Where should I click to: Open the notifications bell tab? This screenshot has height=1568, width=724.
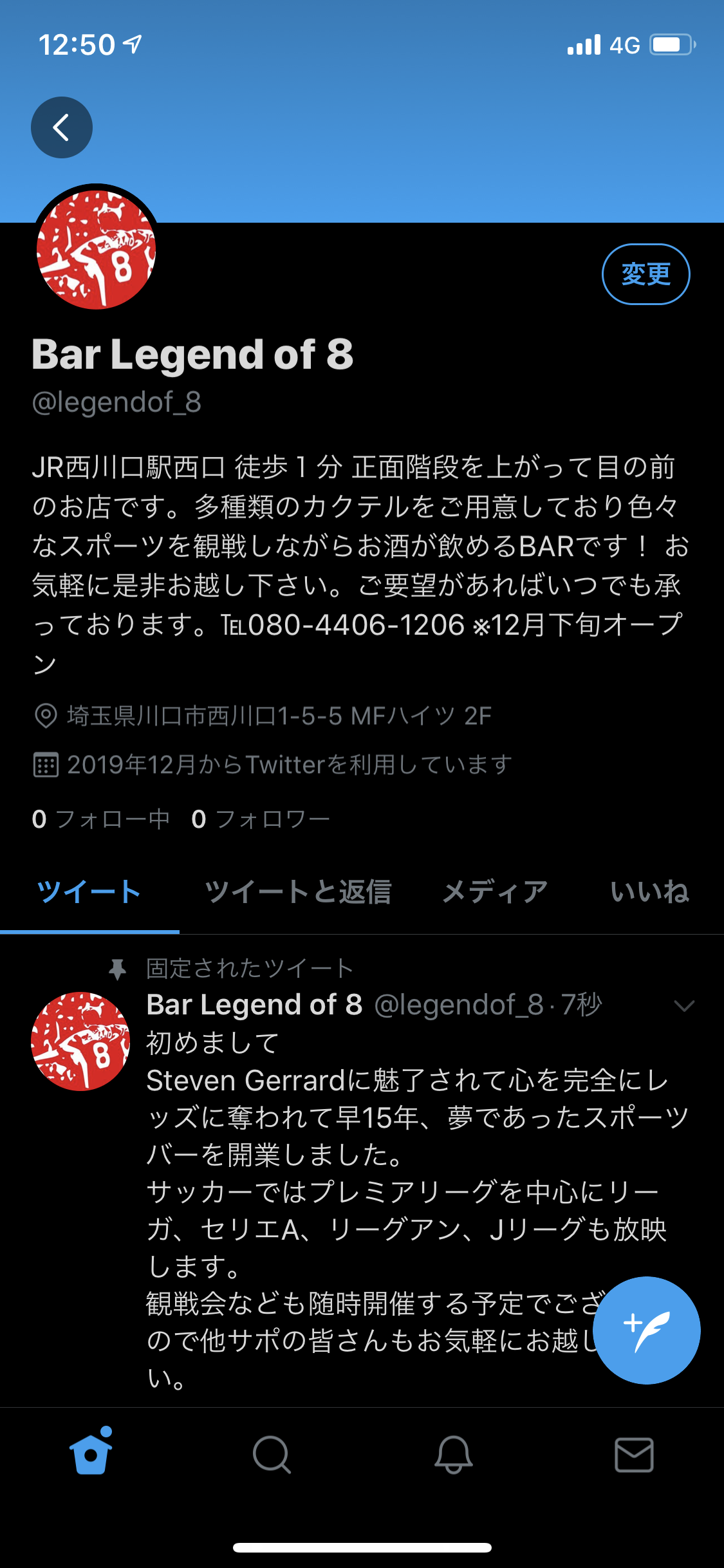(453, 1455)
